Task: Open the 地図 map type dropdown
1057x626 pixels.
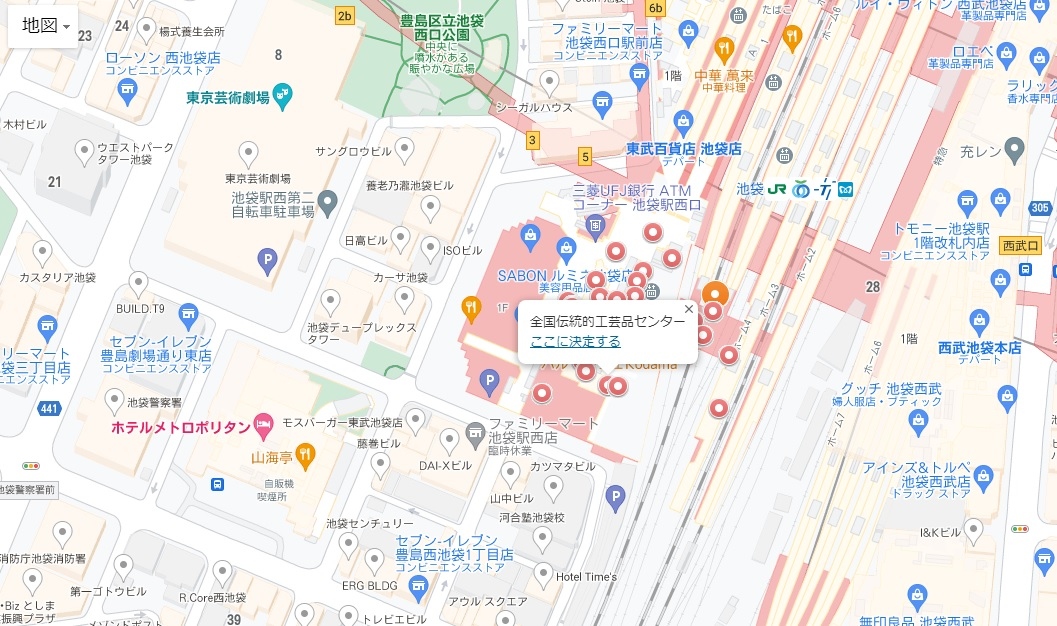Action: pos(43,26)
